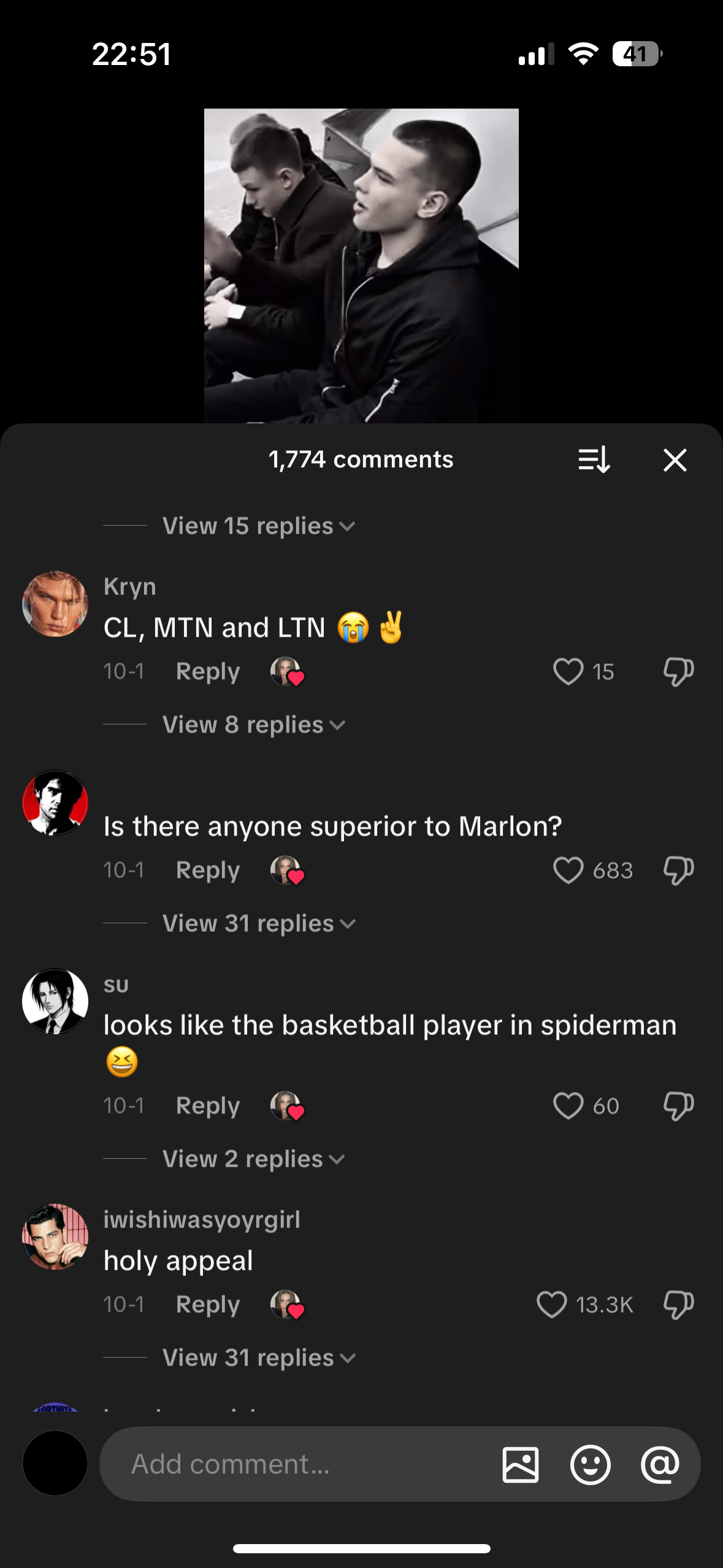The image size is (723, 1568).
Task: Attach an image to the comment
Action: coord(520,1464)
